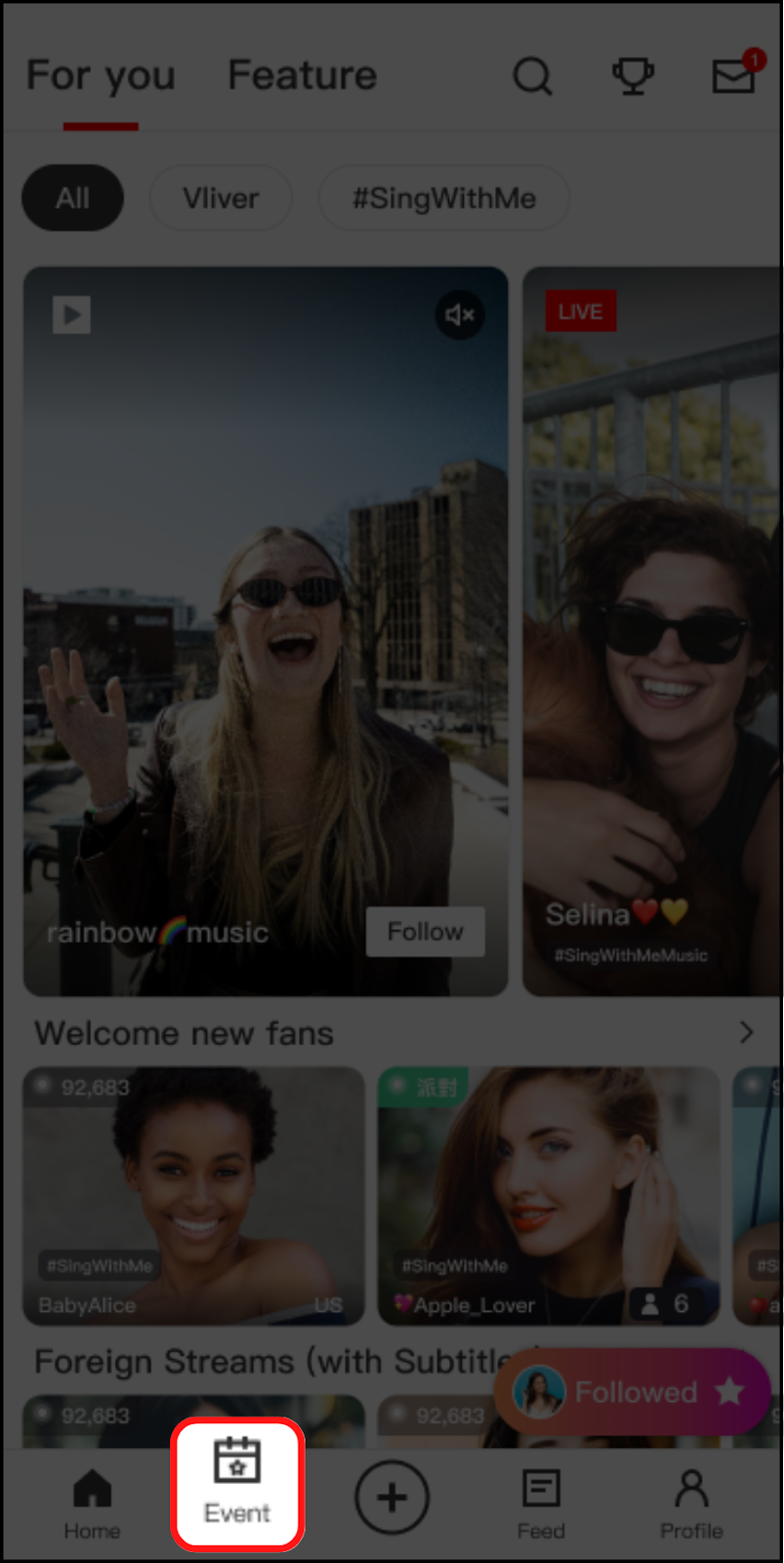Open the trophy leaderboard icon
This screenshot has height=1563, width=784.
[633, 75]
